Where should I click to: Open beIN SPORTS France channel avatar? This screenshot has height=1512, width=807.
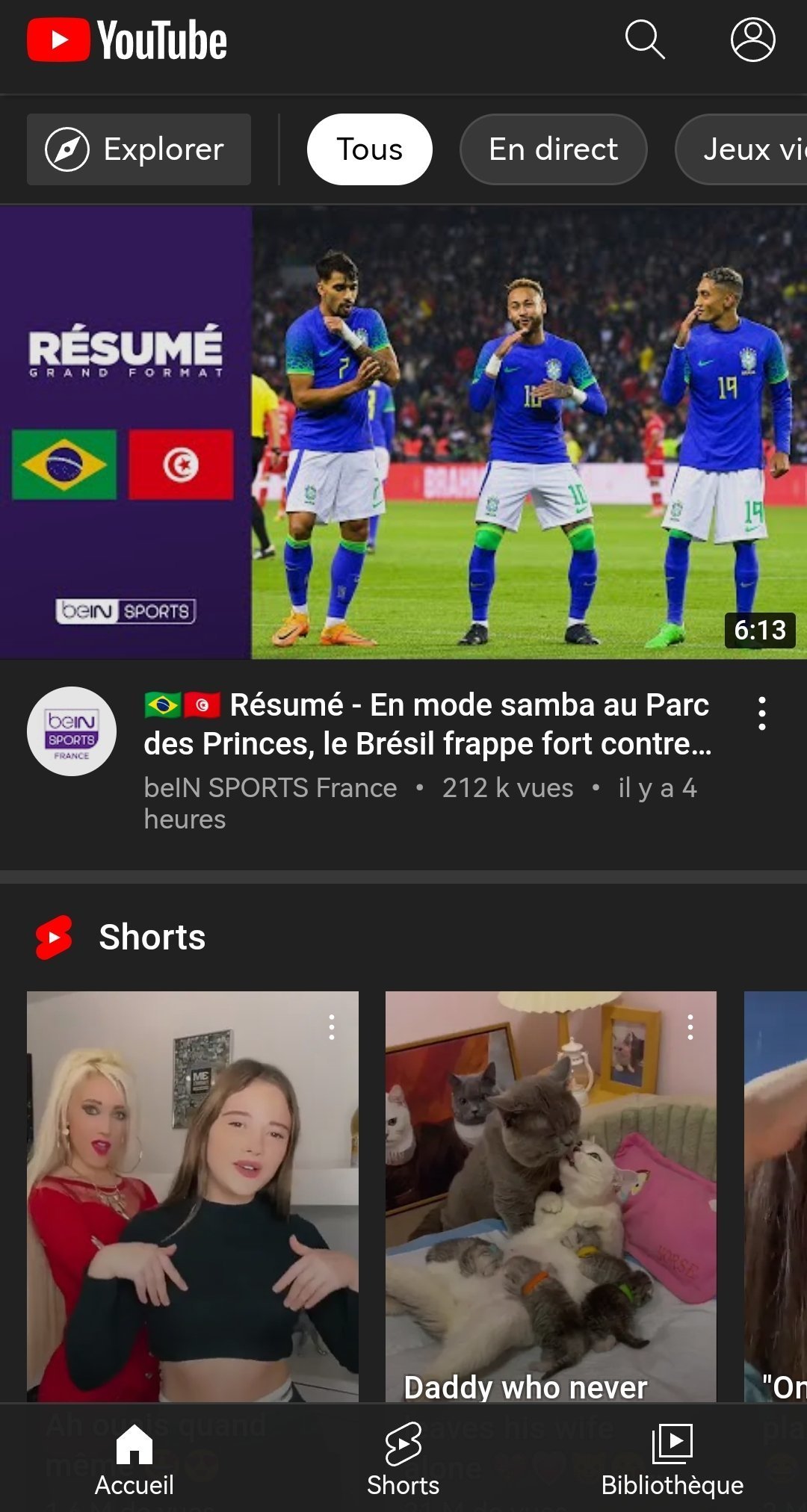[72, 731]
